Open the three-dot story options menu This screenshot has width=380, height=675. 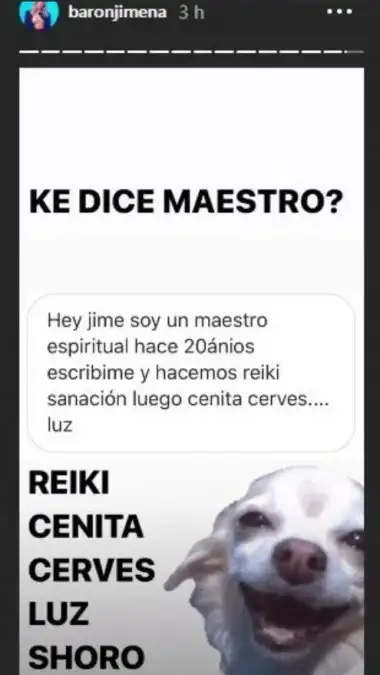pos(340,12)
